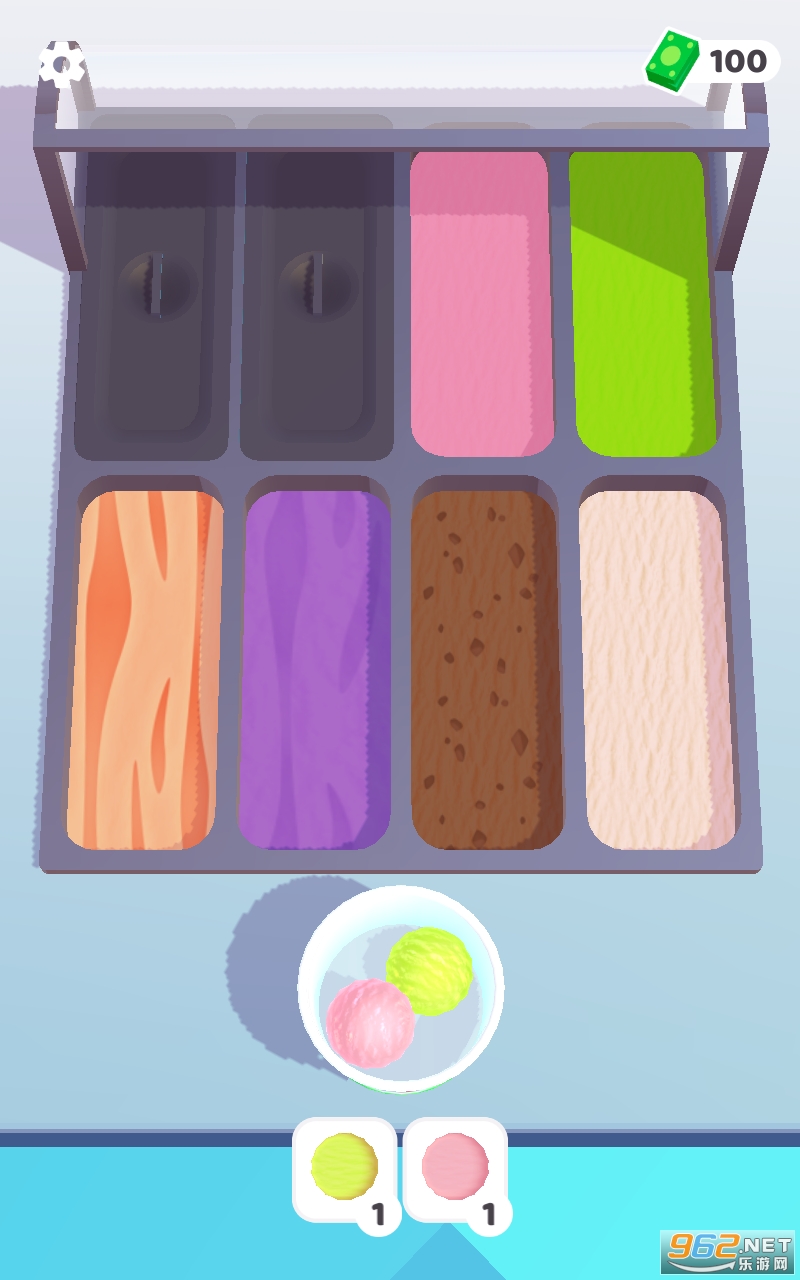Open the settings gear
Image resolution: width=800 pixels, height=1280 pixels.
(x=62, y=66)
